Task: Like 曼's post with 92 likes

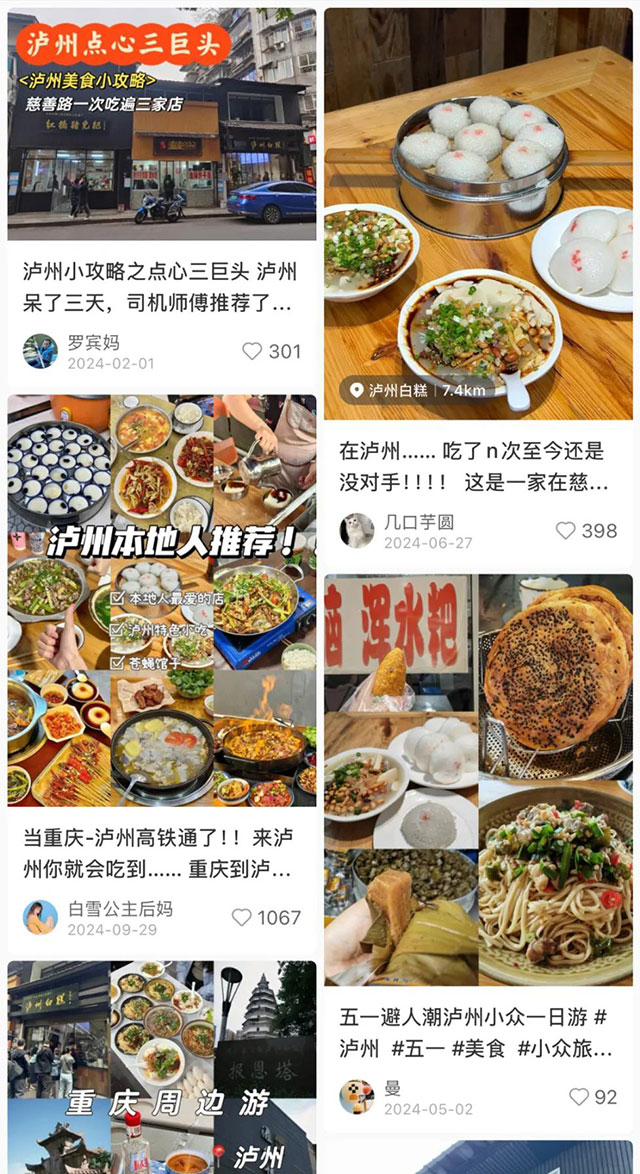Action: click(579, 1097)
